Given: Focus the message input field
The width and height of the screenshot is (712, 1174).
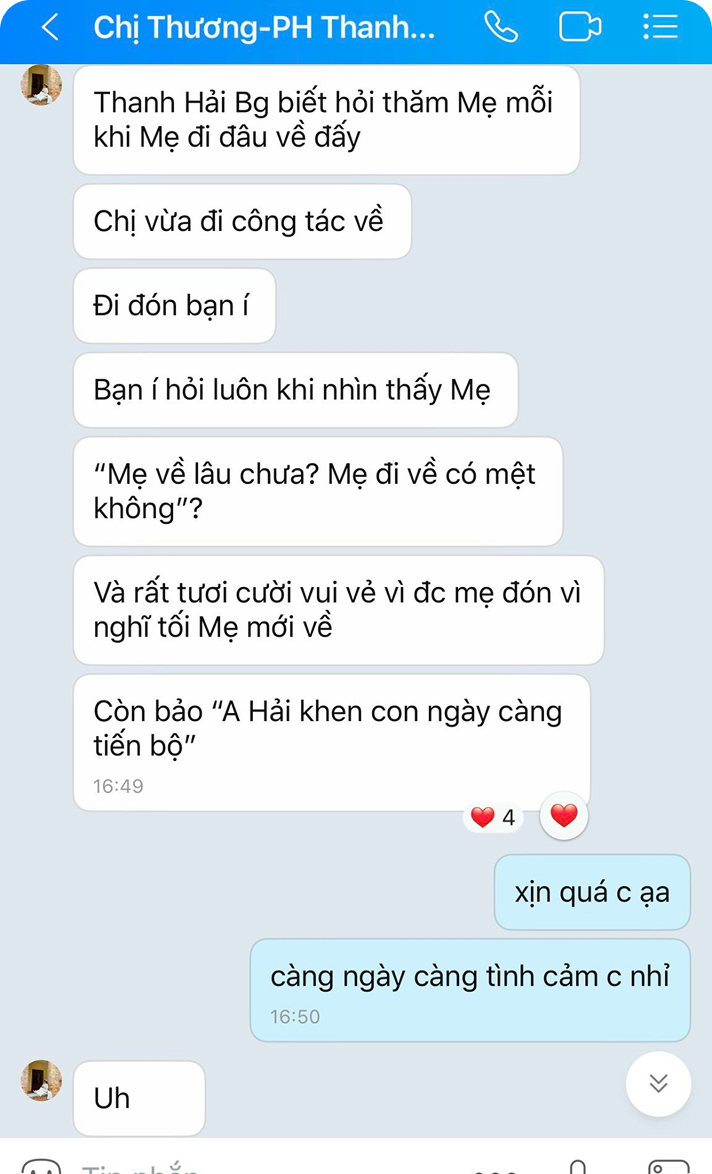Looking at the screenshot, I should pos(250,1166).
